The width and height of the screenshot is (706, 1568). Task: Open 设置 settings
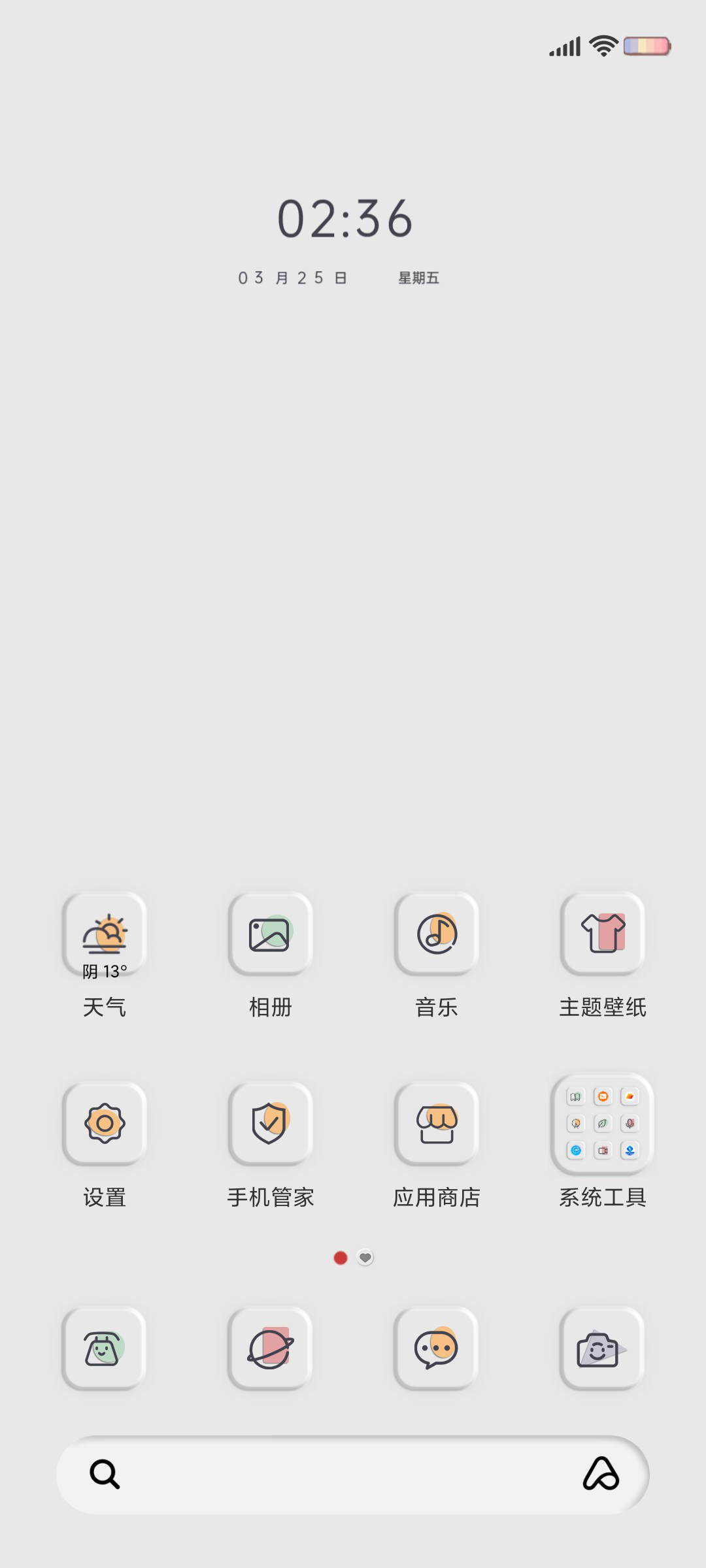coord(105,1124)
